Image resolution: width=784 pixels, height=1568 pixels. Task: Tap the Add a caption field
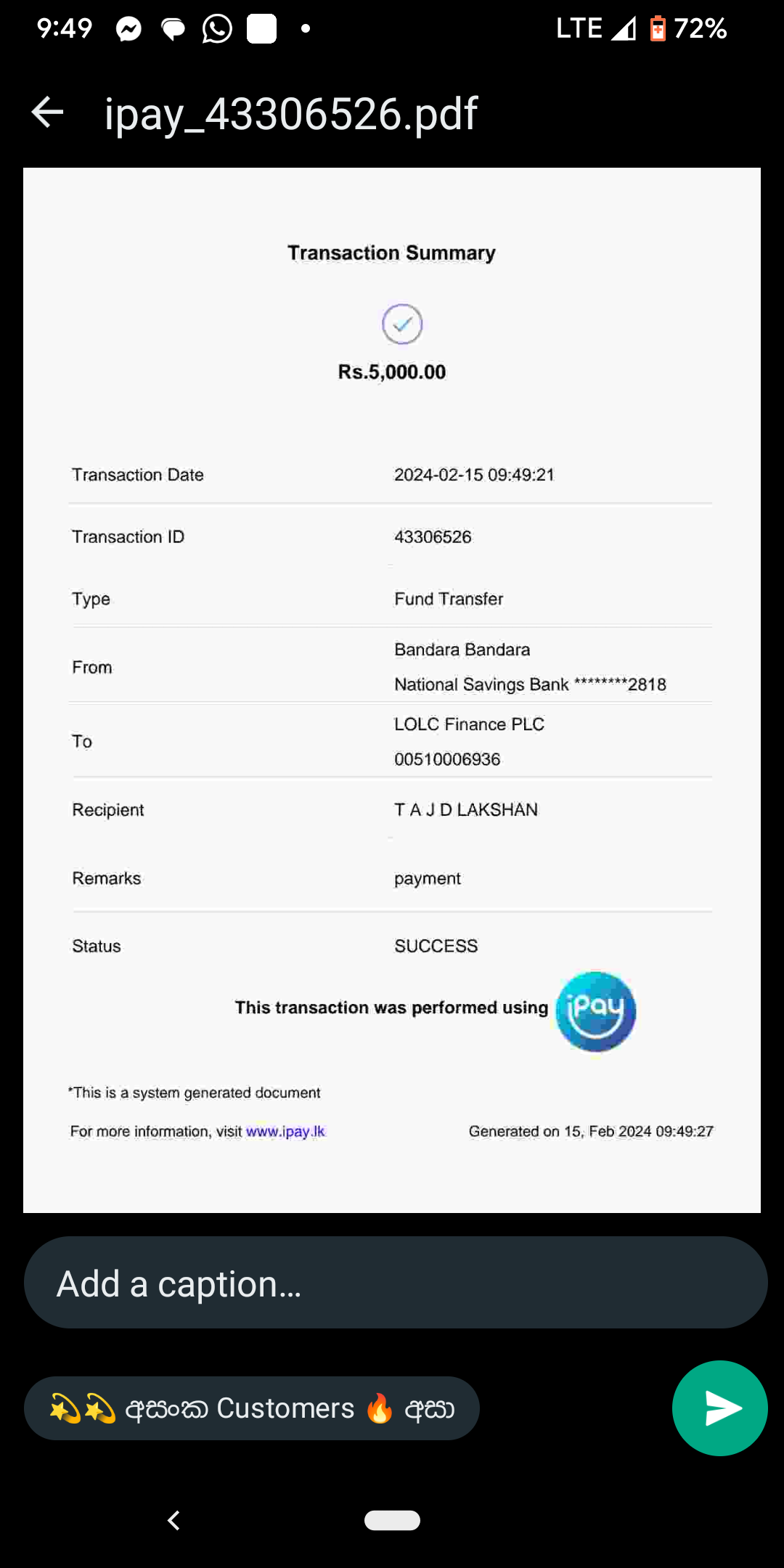click(x=396, y=1283)
